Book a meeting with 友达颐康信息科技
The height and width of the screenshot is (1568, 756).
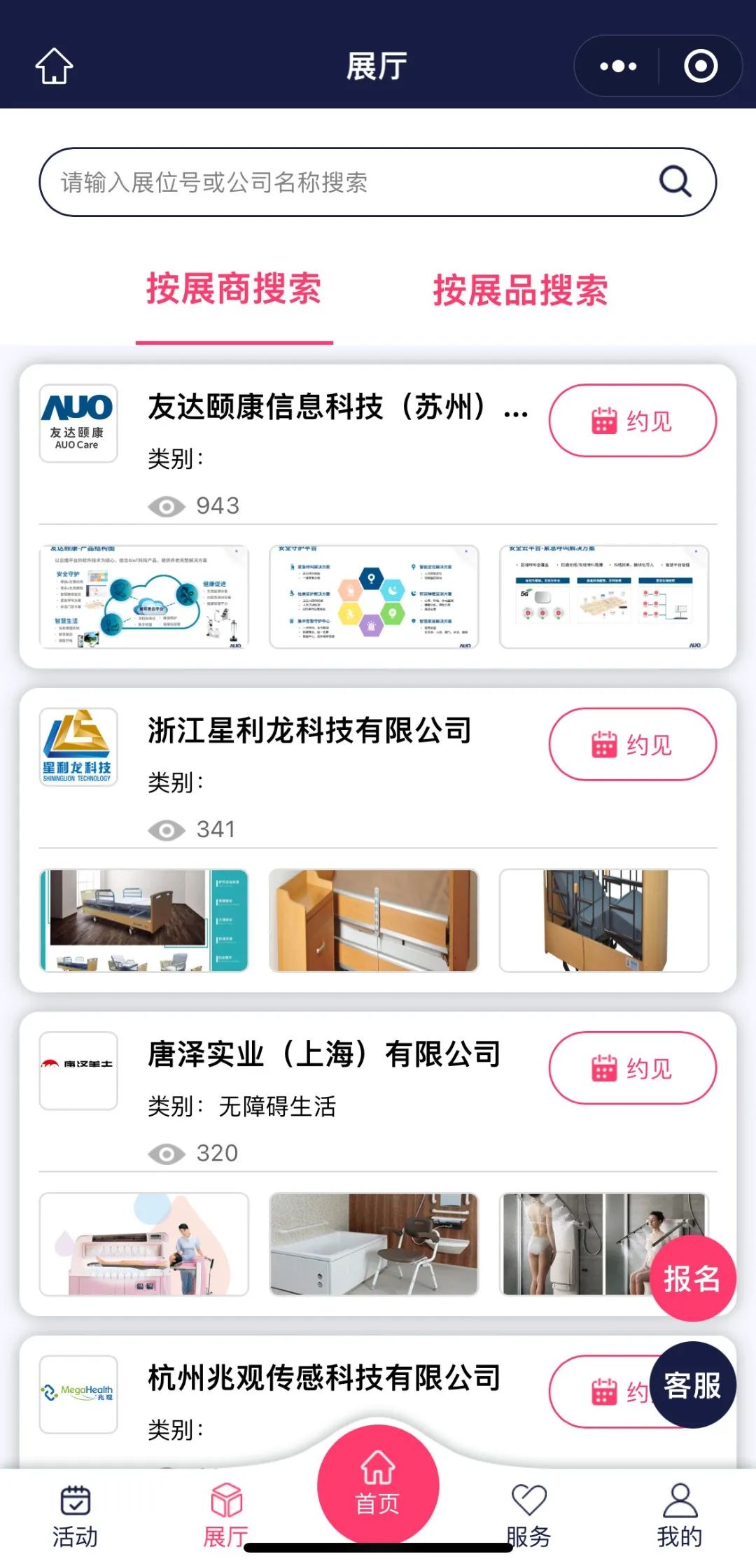click(x=632, y=421)
